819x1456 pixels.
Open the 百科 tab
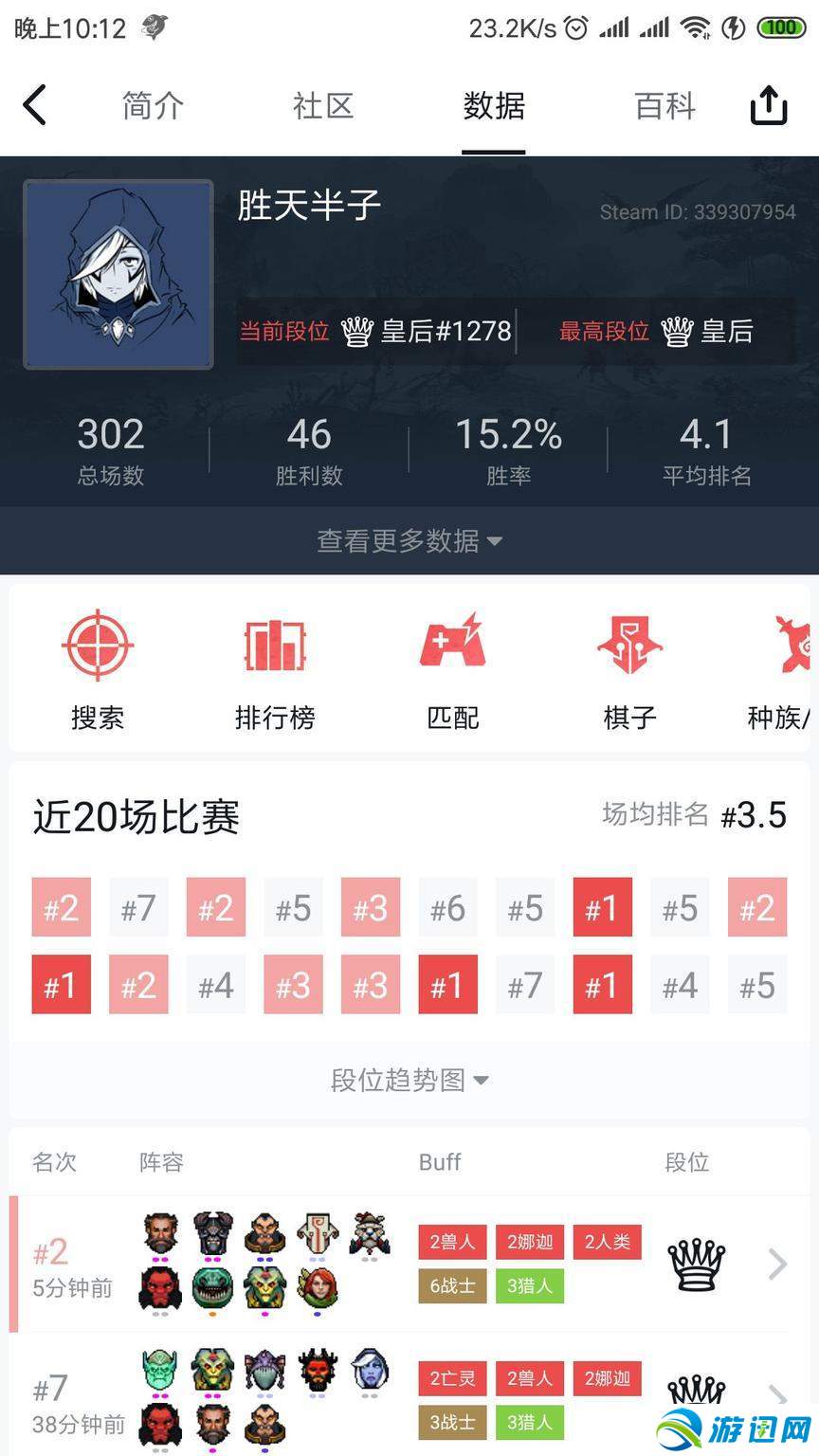pos(664,106)
